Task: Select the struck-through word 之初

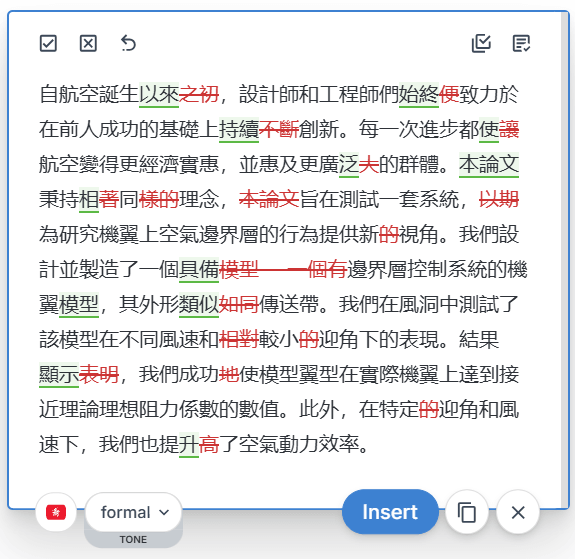Action: pos(199,95)
